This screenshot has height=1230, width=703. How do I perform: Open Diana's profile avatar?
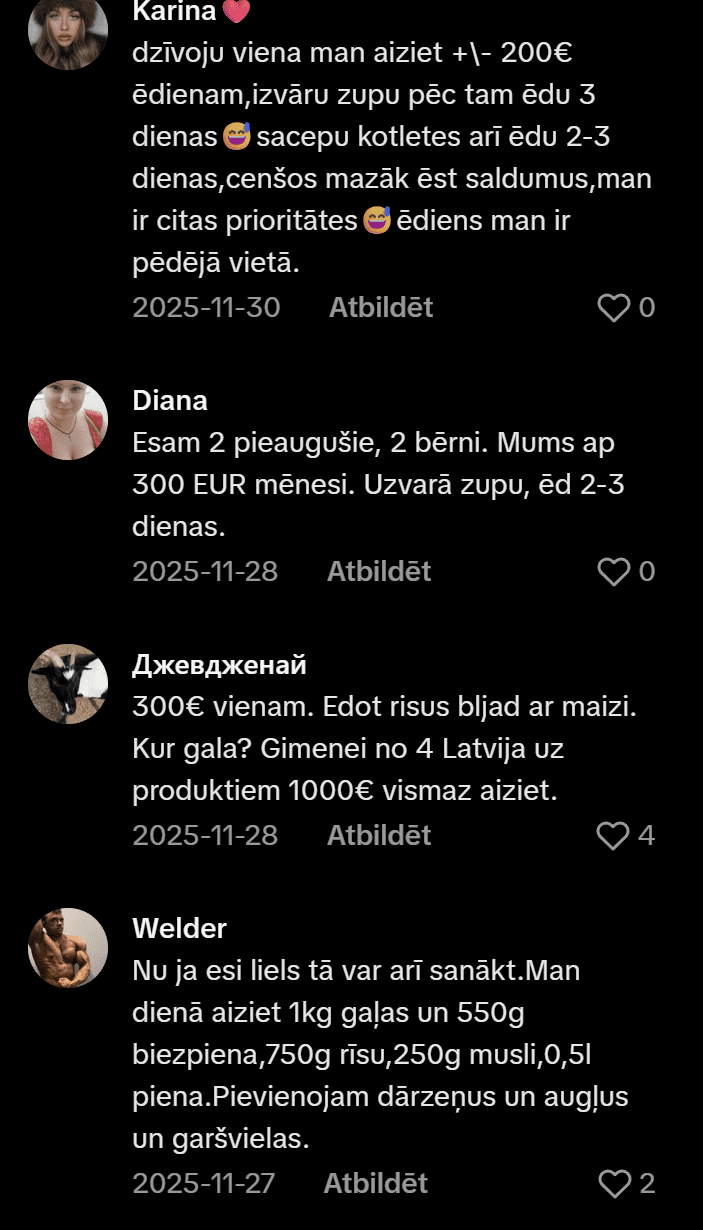point(68,420)
